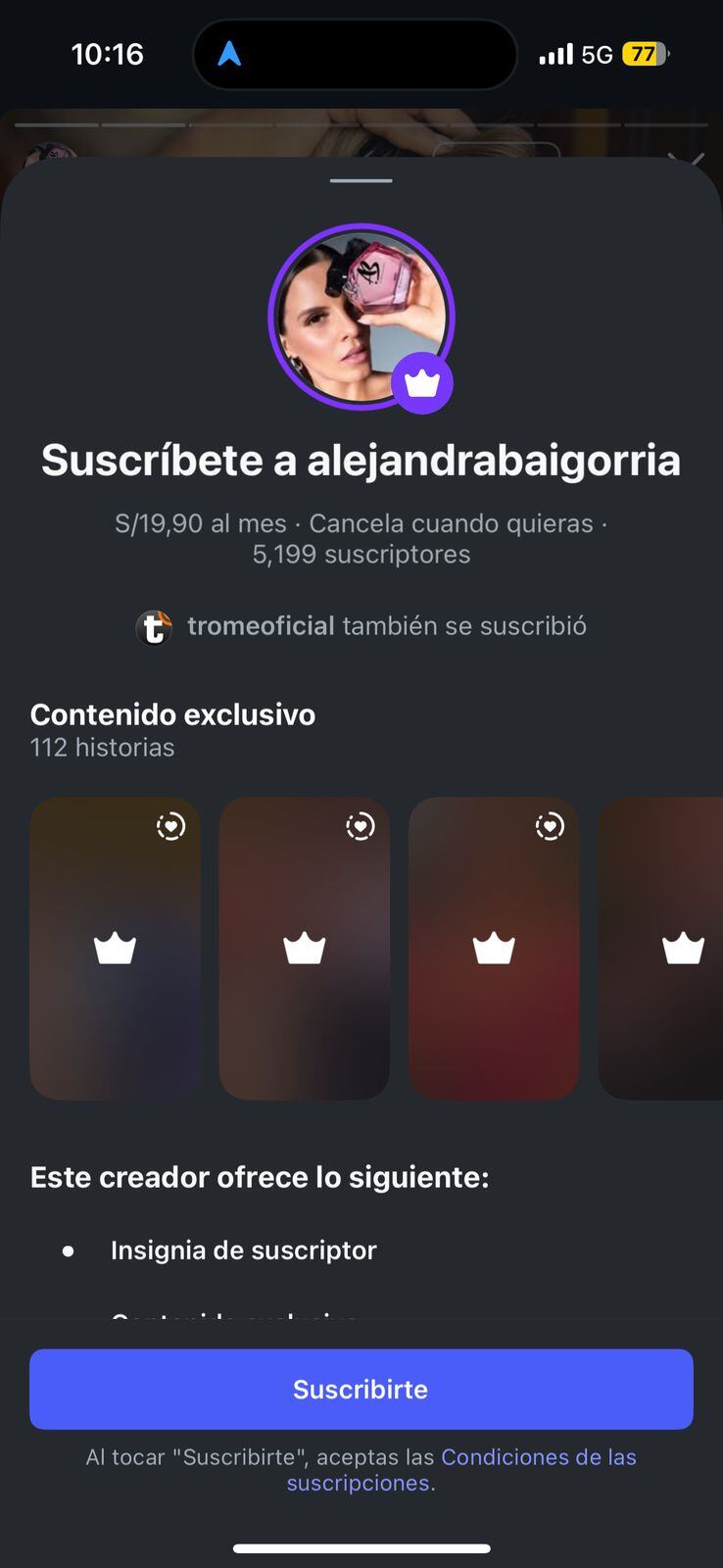Open alejandrabaigorria's profile photo

click(361, 316)
